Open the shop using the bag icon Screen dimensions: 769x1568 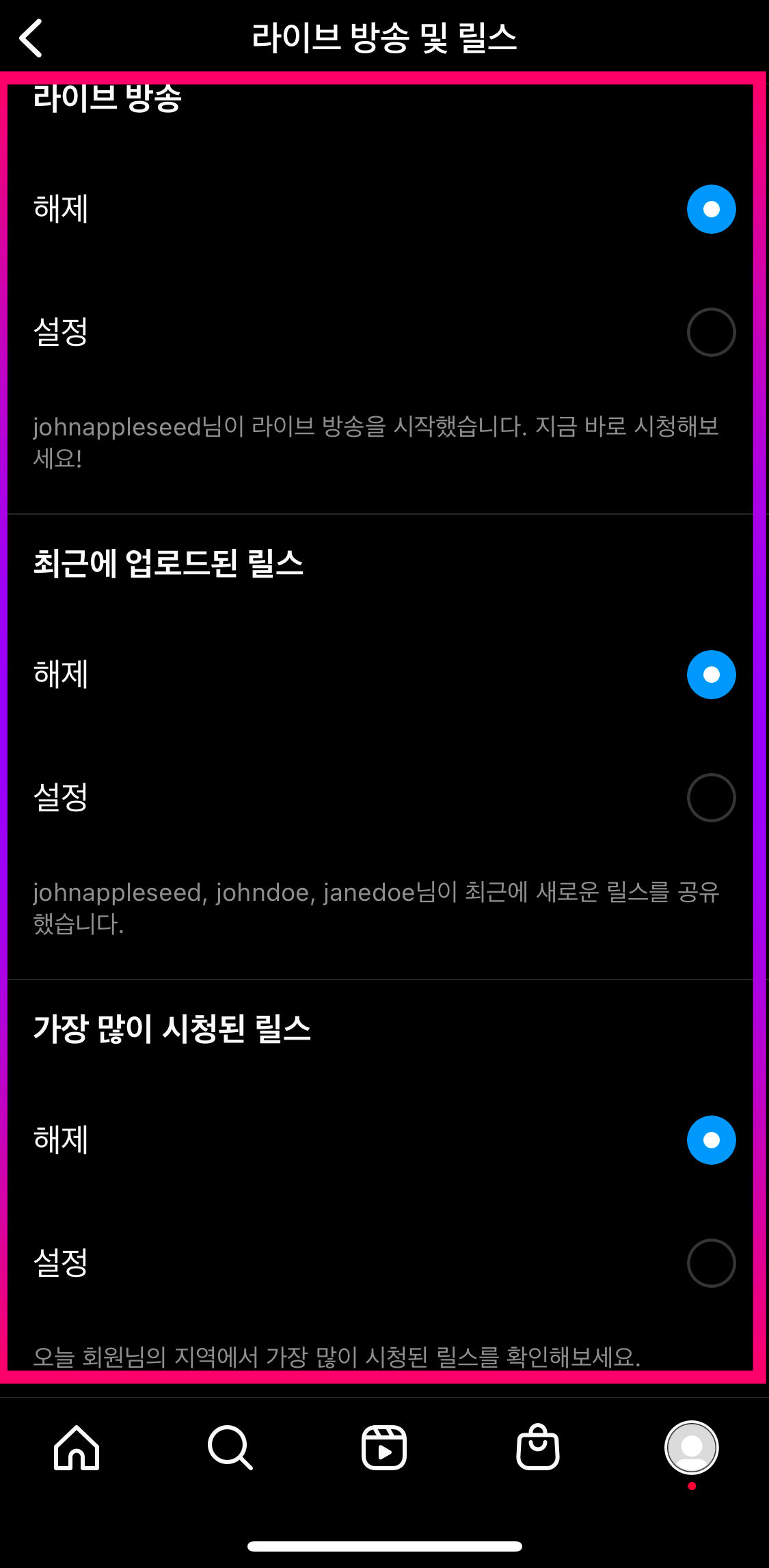coord(538,1447)
